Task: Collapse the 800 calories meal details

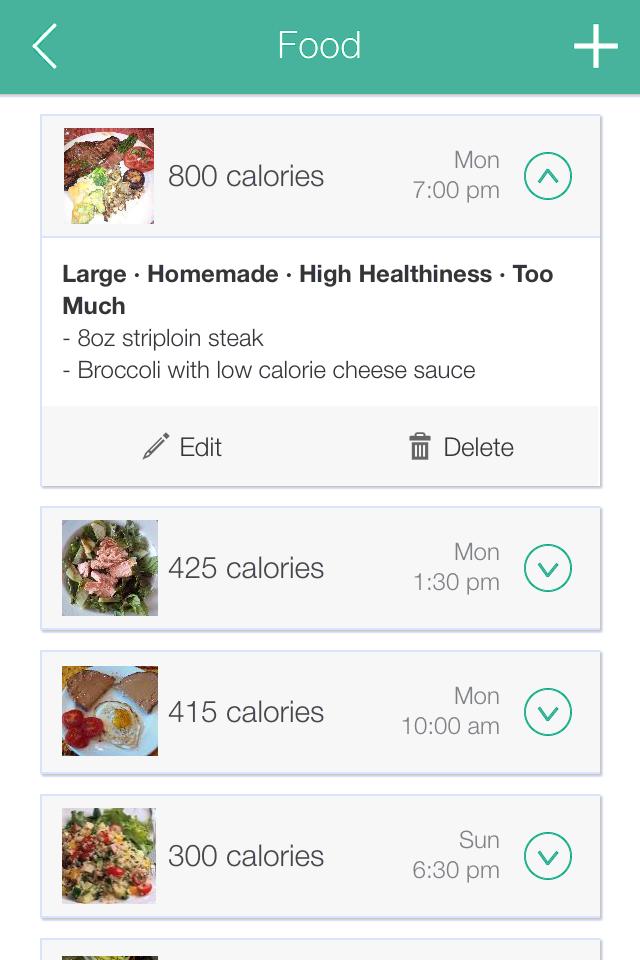Action: pos(548,176)
